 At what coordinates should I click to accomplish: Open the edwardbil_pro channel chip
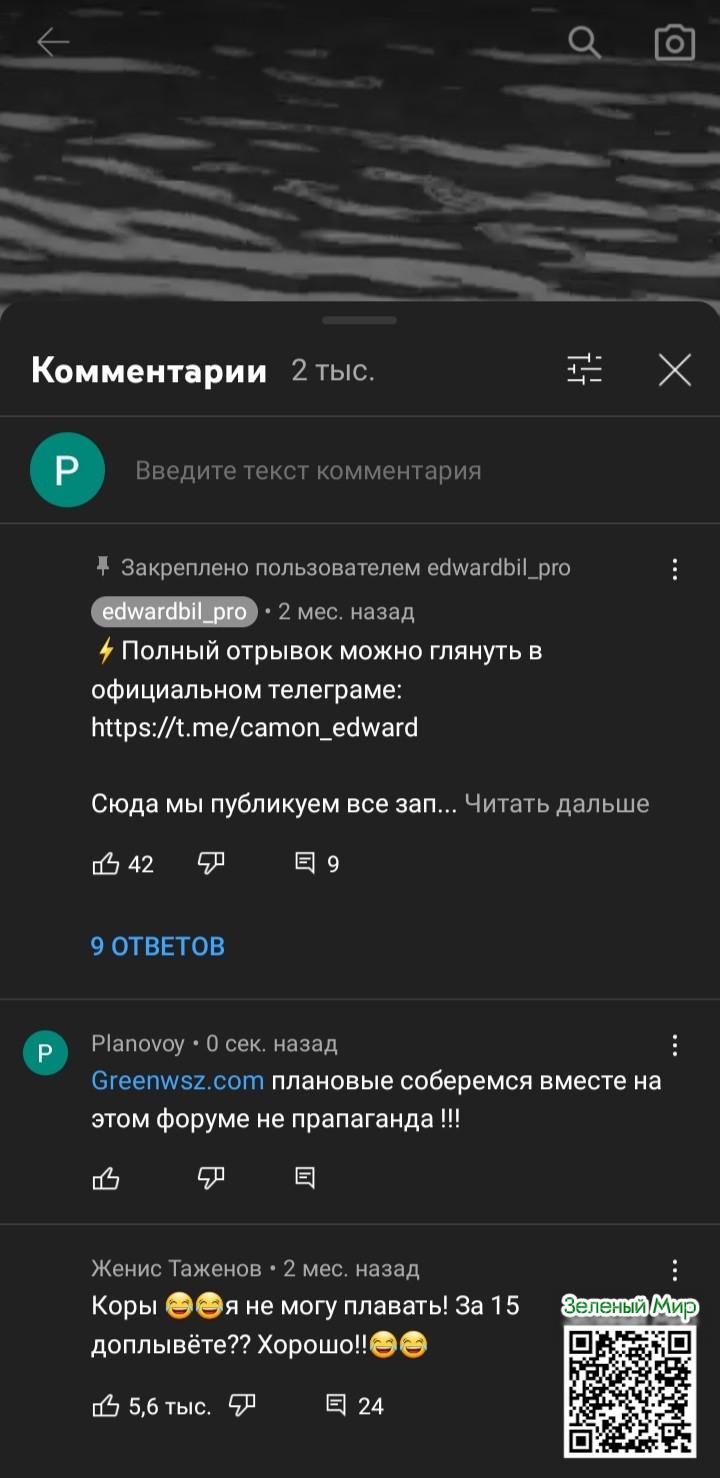point(174,611)
